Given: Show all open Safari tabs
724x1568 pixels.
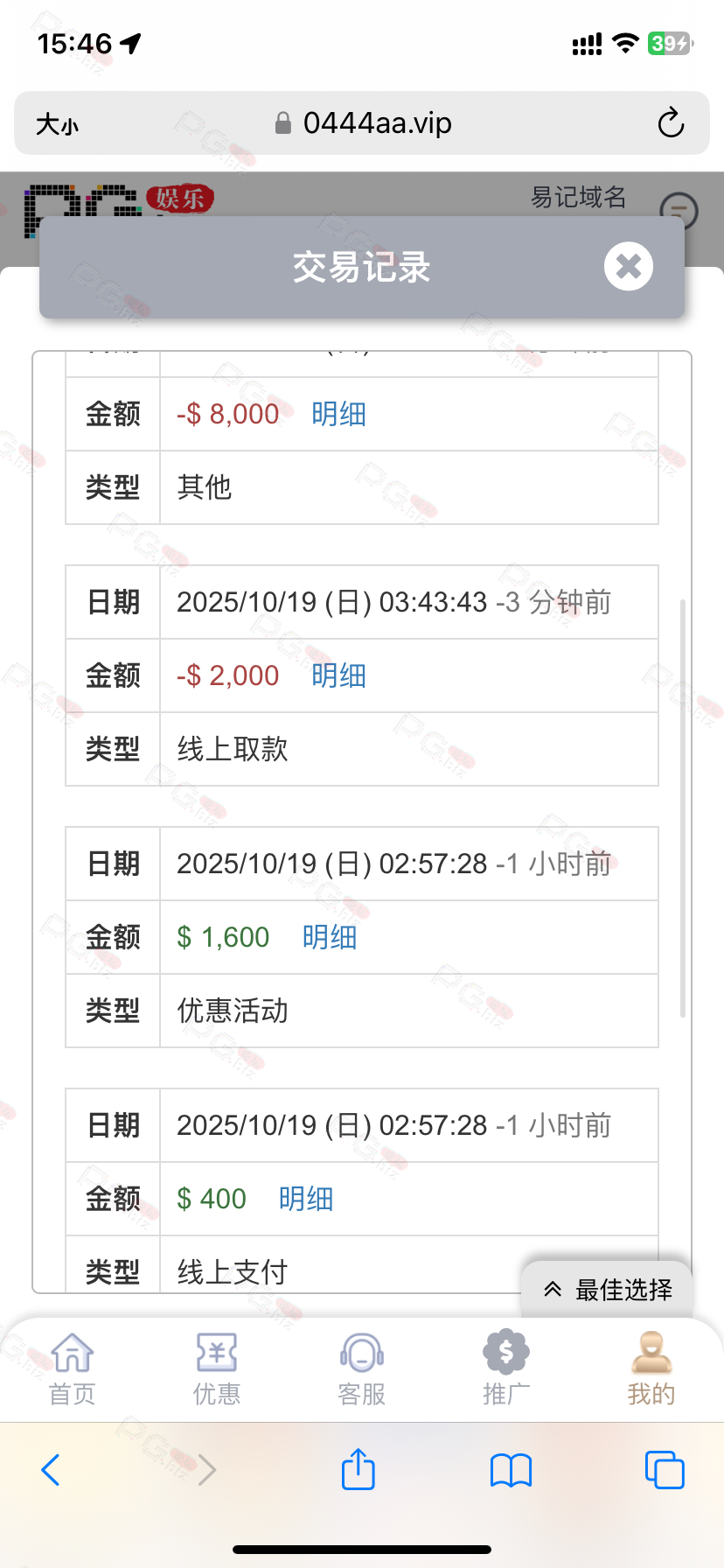Looking at the screenshot, I should coord(665,1470).
